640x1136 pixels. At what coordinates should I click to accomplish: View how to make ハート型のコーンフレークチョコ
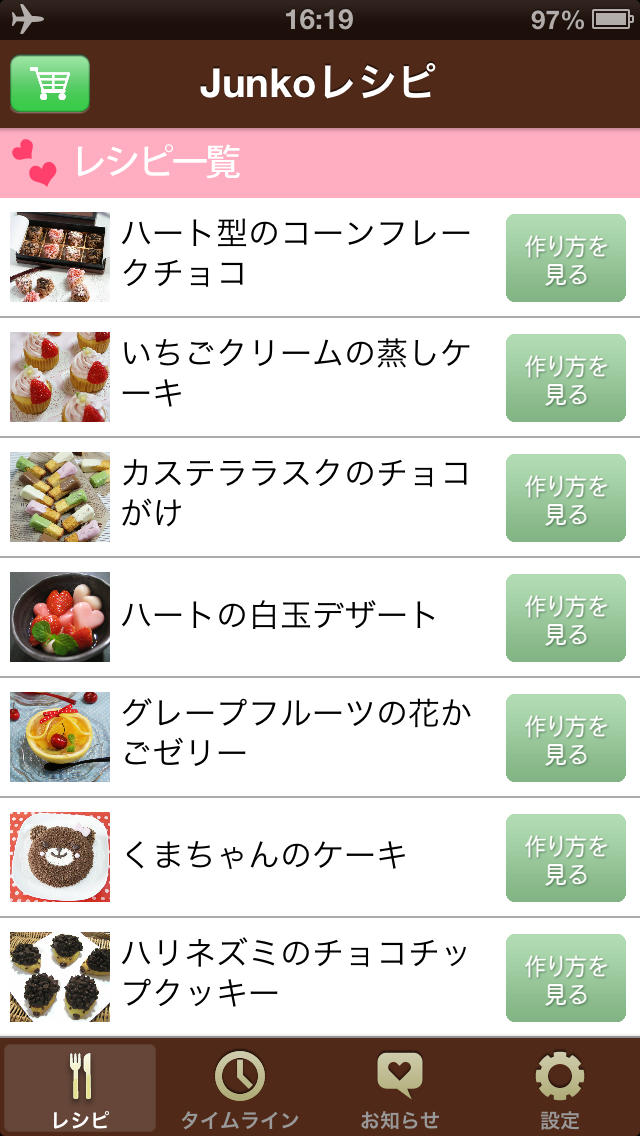(x=565, y=258)
